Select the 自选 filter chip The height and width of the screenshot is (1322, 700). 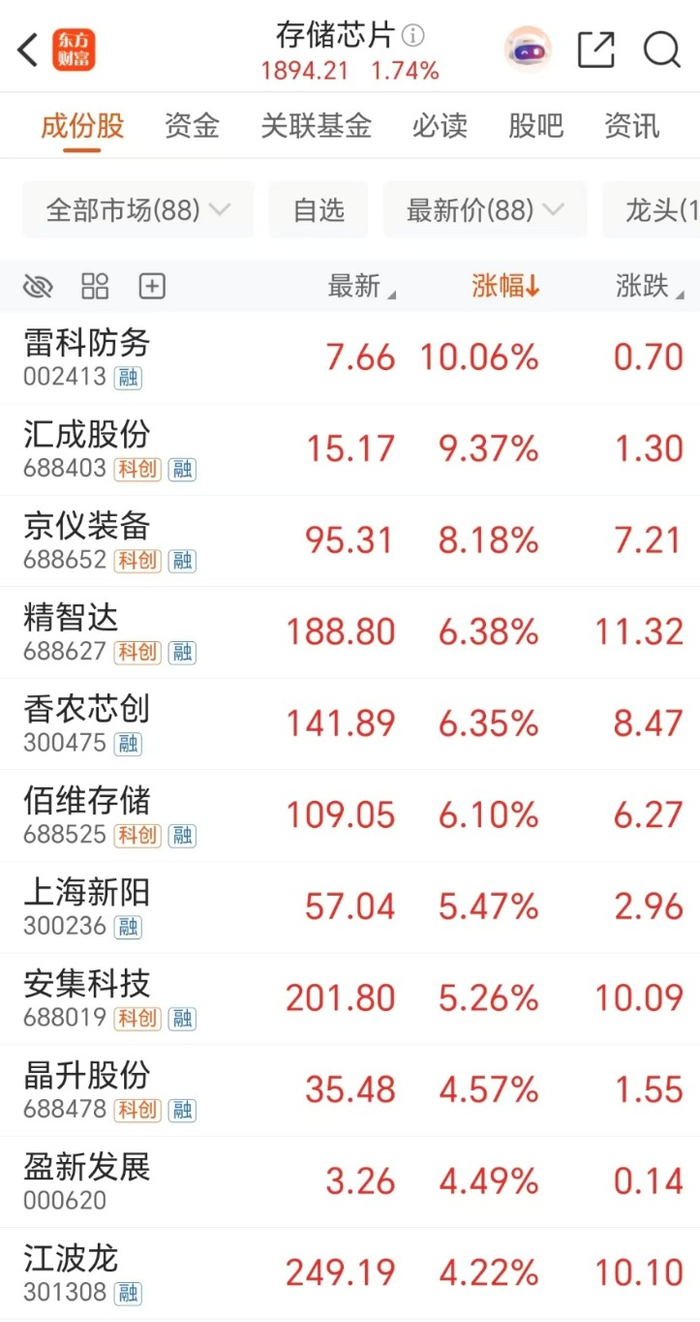pyautogui.click(x=319, y=210)
